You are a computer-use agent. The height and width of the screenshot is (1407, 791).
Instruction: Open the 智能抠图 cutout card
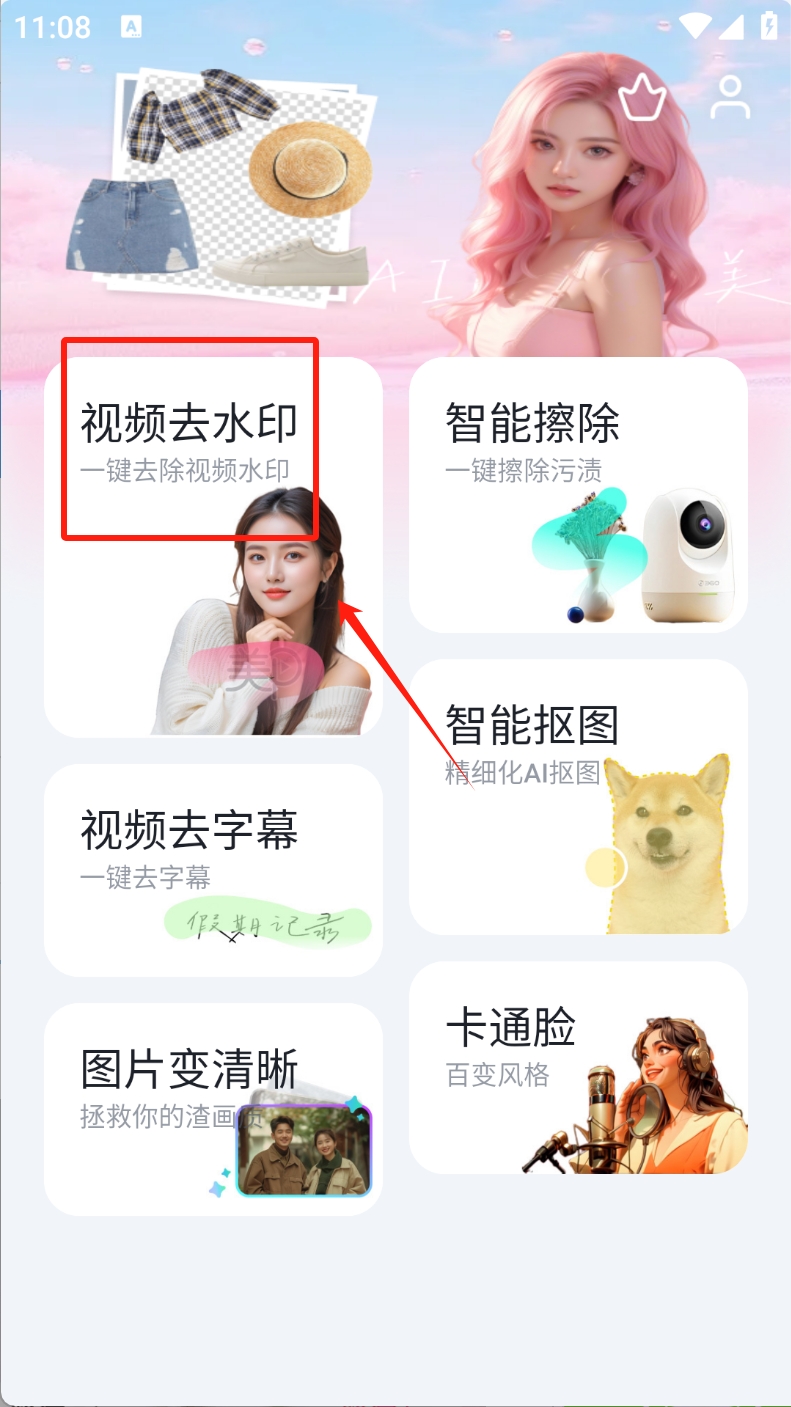[578, 796]
